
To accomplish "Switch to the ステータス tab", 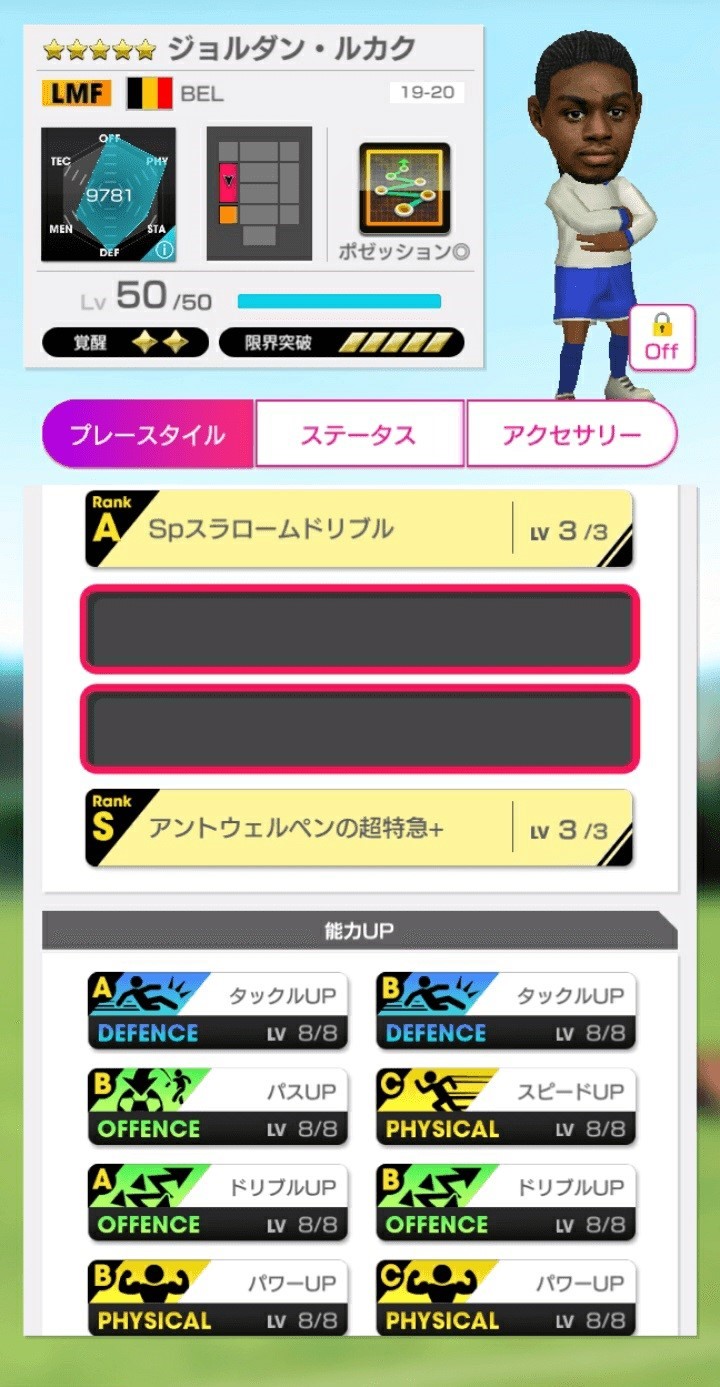I will (x=359, y=434).
